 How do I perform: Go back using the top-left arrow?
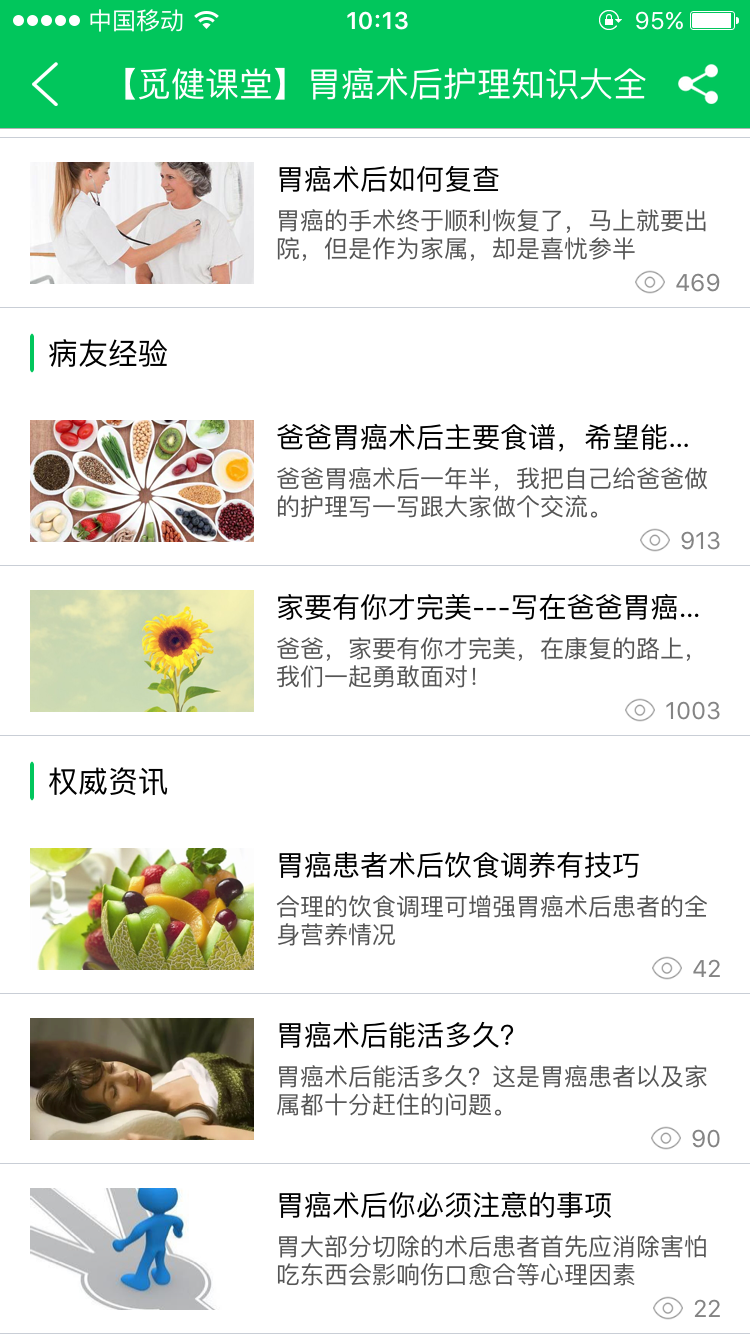pos(46,85)
